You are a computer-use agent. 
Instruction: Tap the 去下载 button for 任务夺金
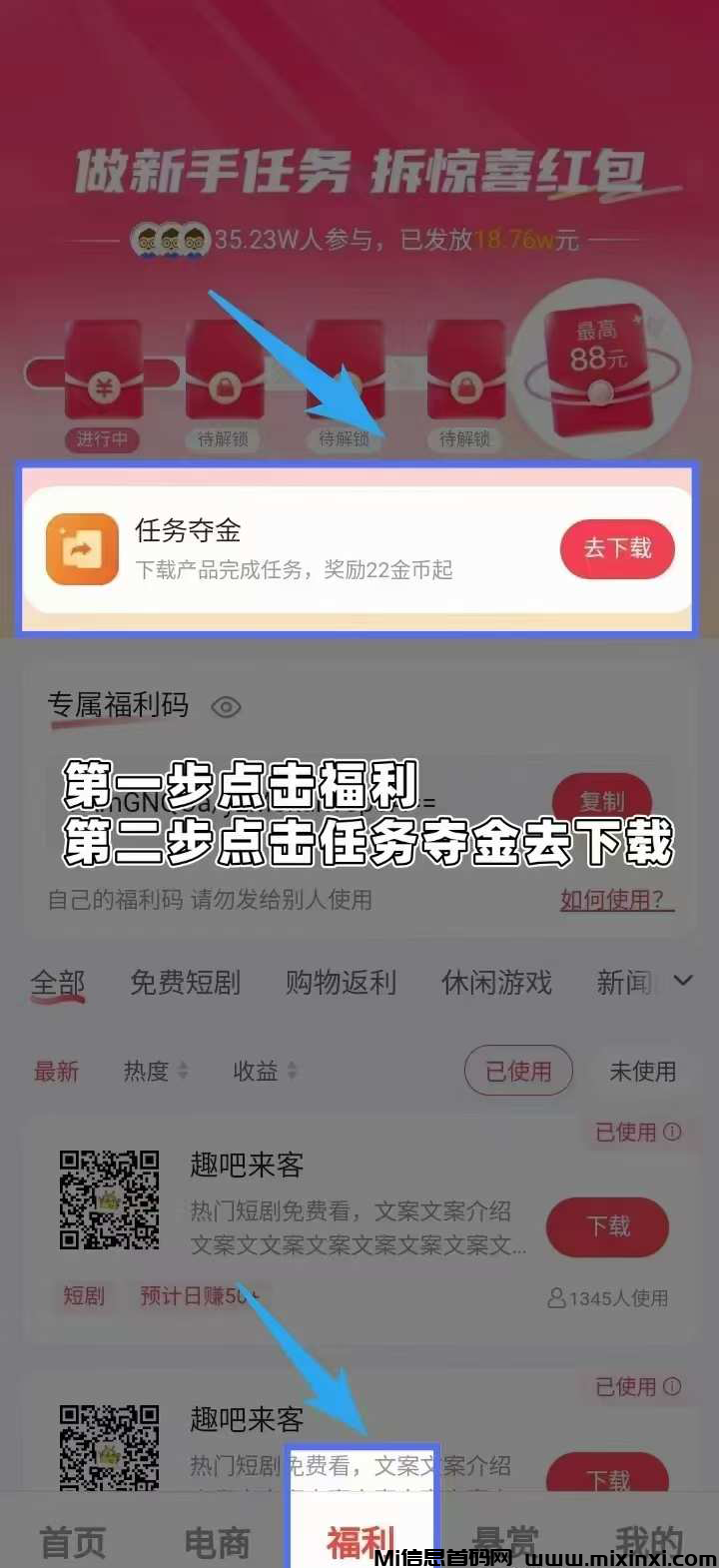click(617, 548)
